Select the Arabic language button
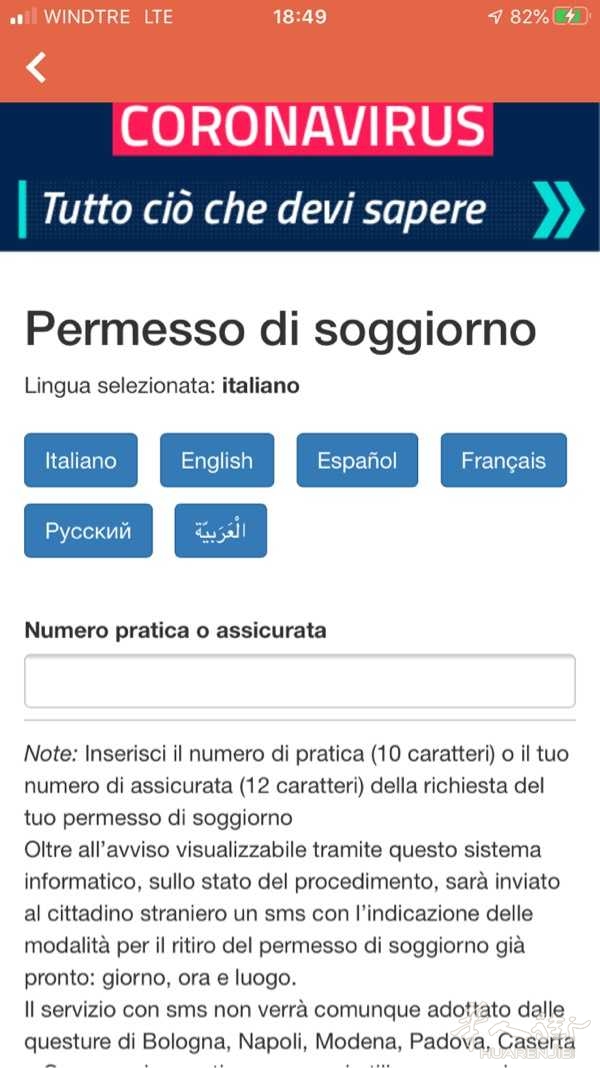This screenshot has width=600, height=1068. [221, 531]
